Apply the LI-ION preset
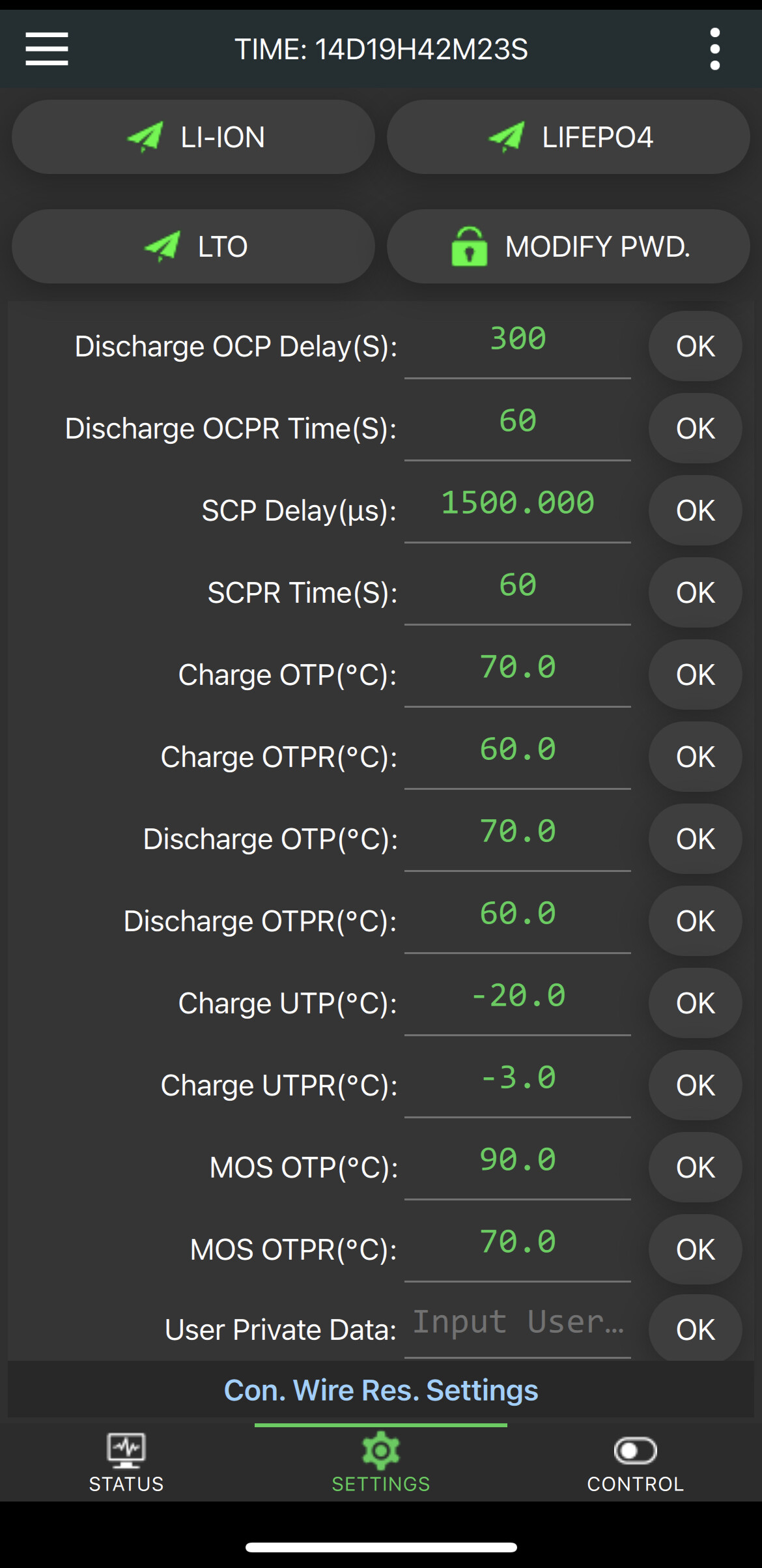The width and height of the screenshot is (762, 1568). pyautogui.click(x=193, y=137)
